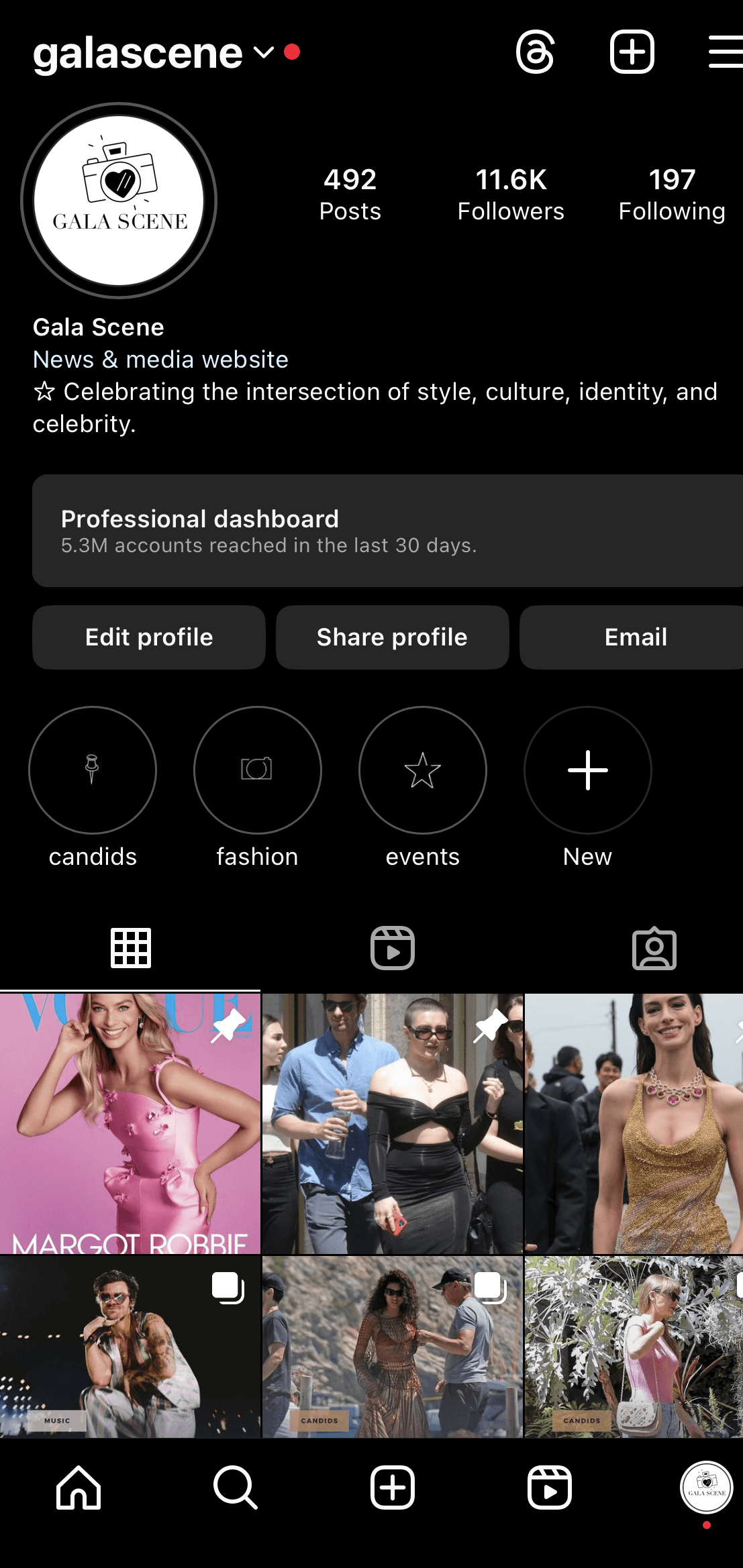Create a new post from top bar
The image size is (743, 1568).
(632, 52)
